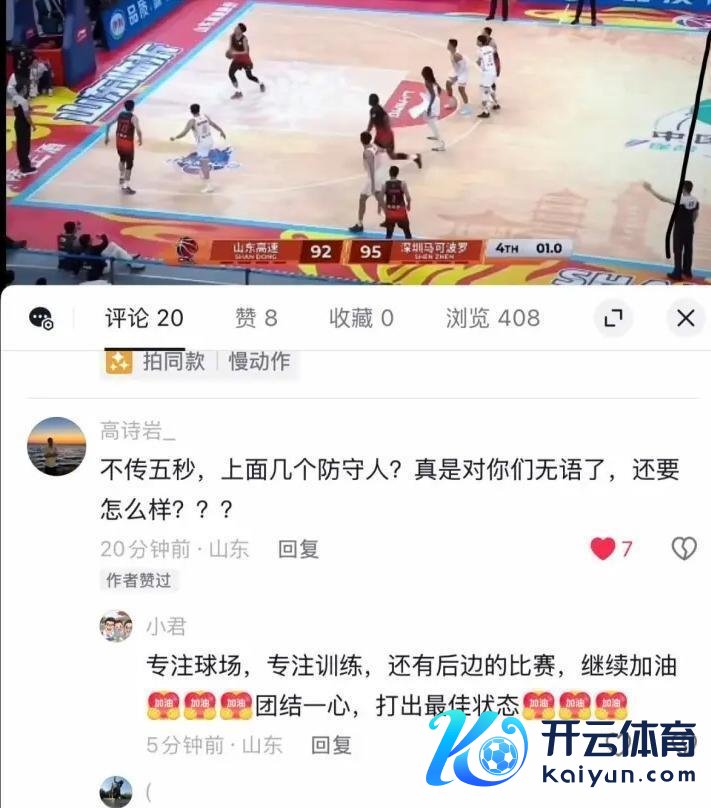Open 小君's profile avatar
Screen dimensions: 711x808
pyautogui.click(x=116, y=627)
